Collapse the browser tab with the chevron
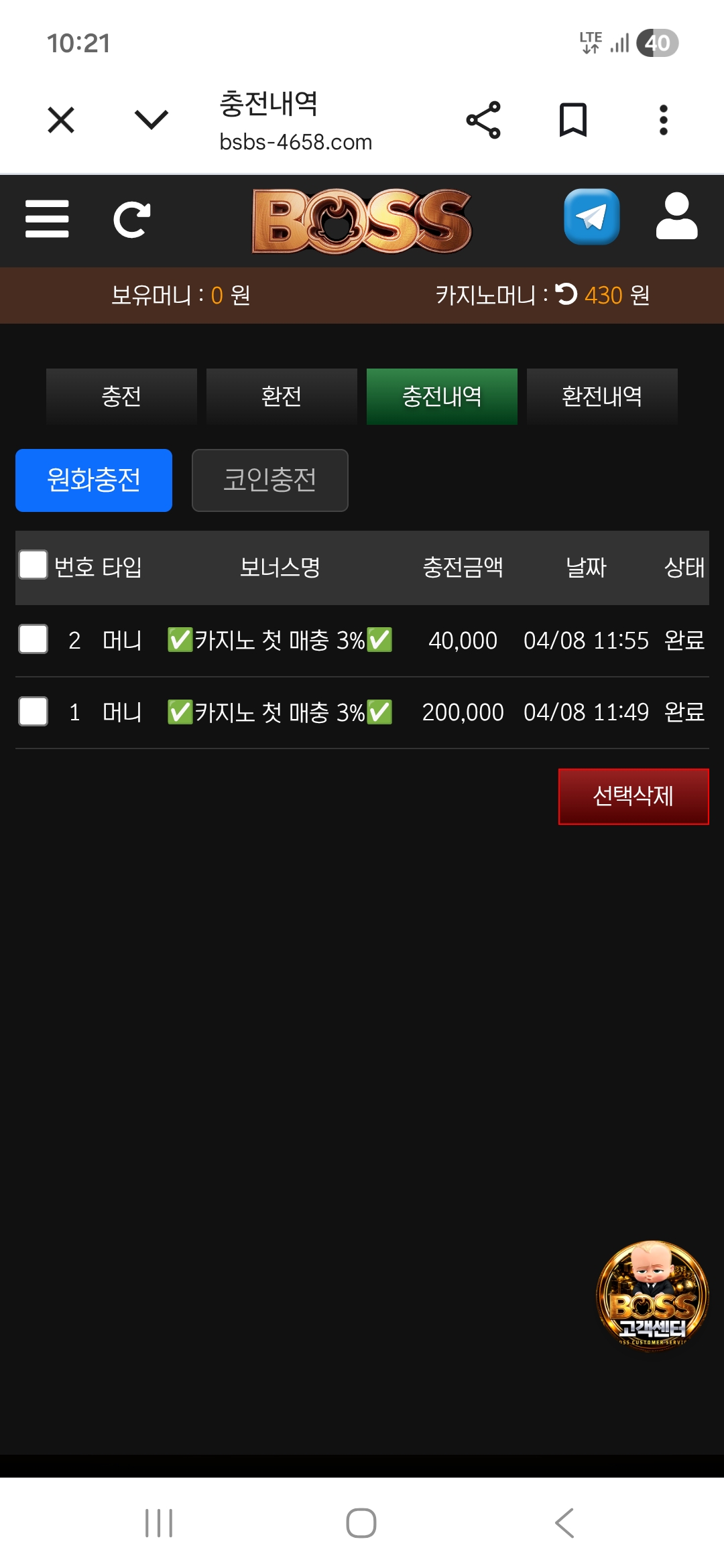 point(149,121)
